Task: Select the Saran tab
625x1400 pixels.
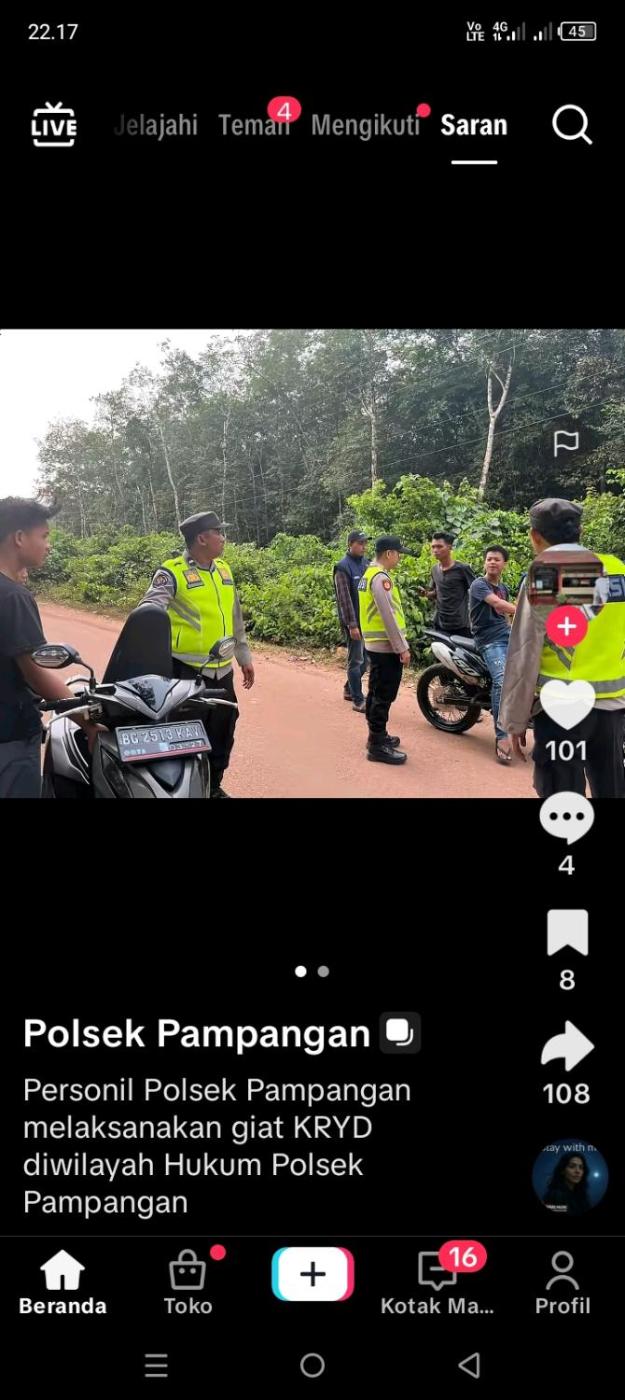Action: (474, 125)
